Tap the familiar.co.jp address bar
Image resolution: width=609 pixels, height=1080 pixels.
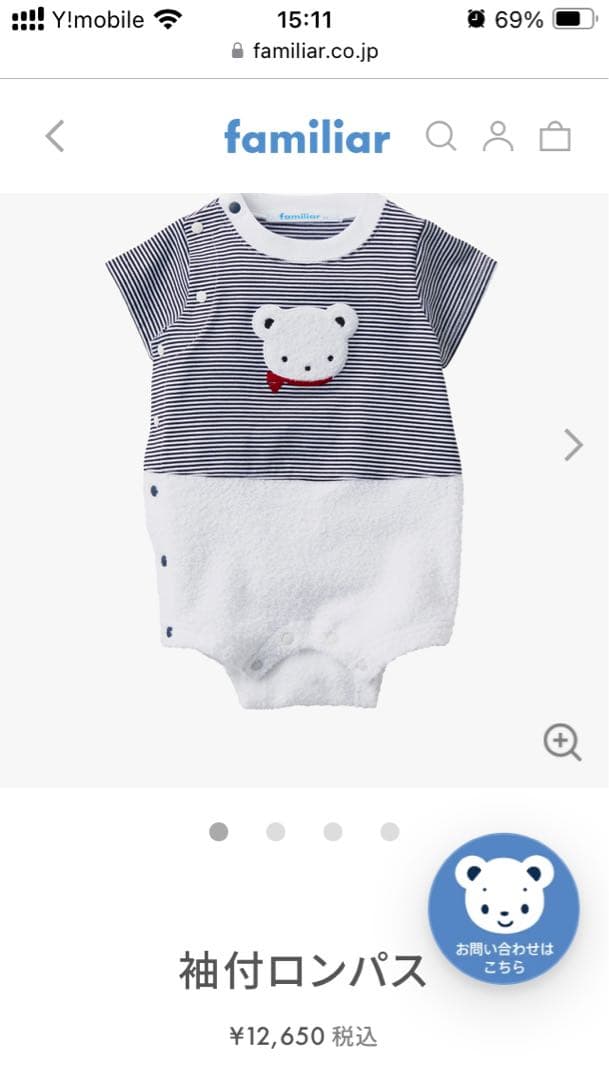304,50
